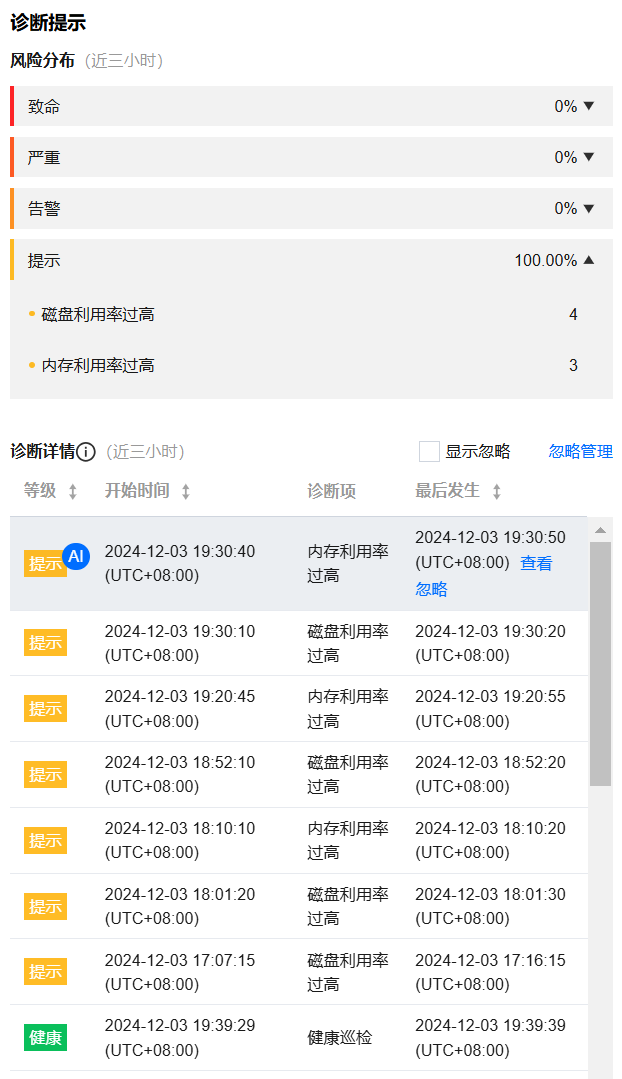622x1079 pixels.
Task: Collapse the 提示 risk category
Action: tap(589, 260)
